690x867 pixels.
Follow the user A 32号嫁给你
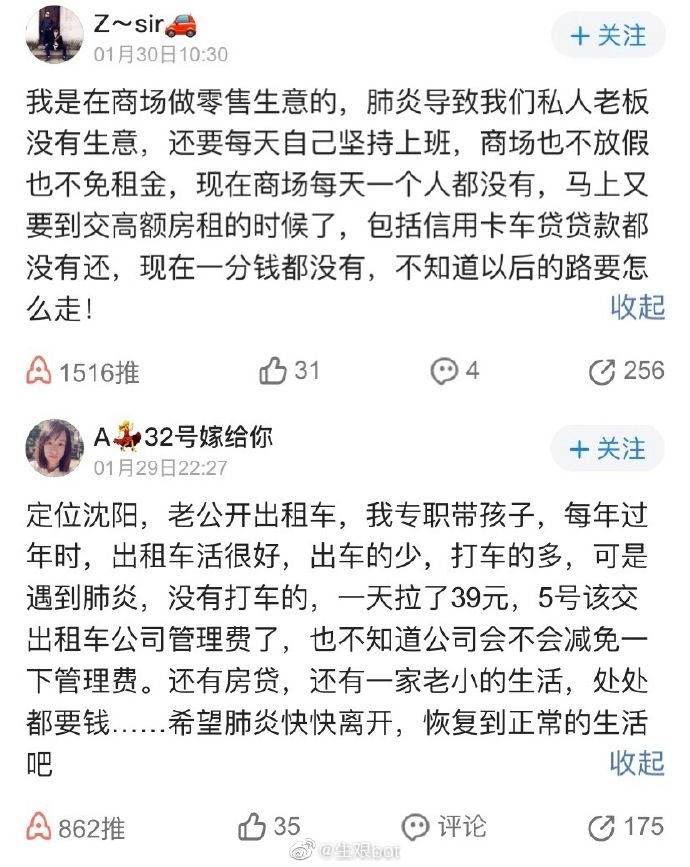coord(607,449)
